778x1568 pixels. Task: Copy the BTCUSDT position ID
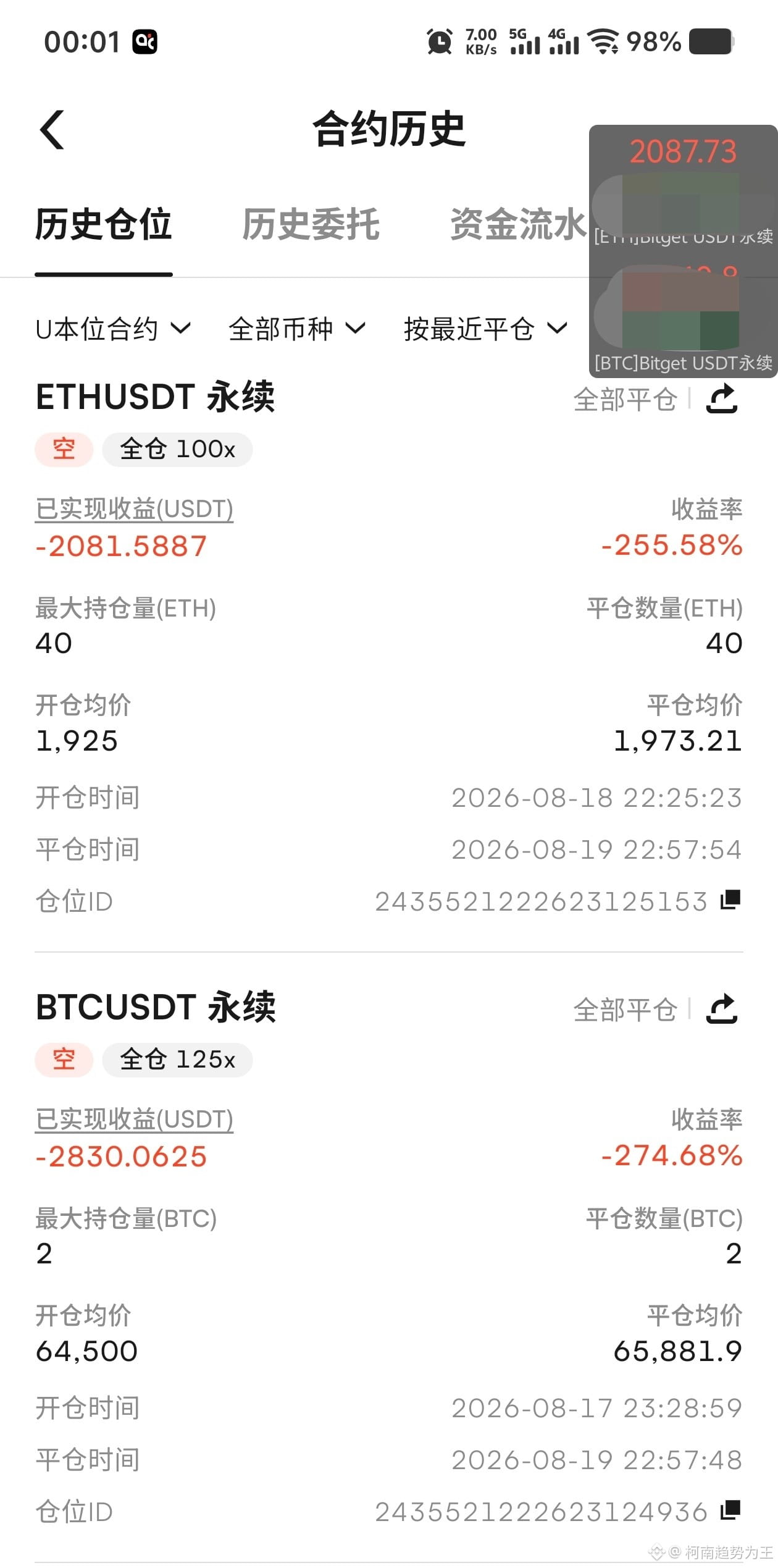click(730, 1511)
